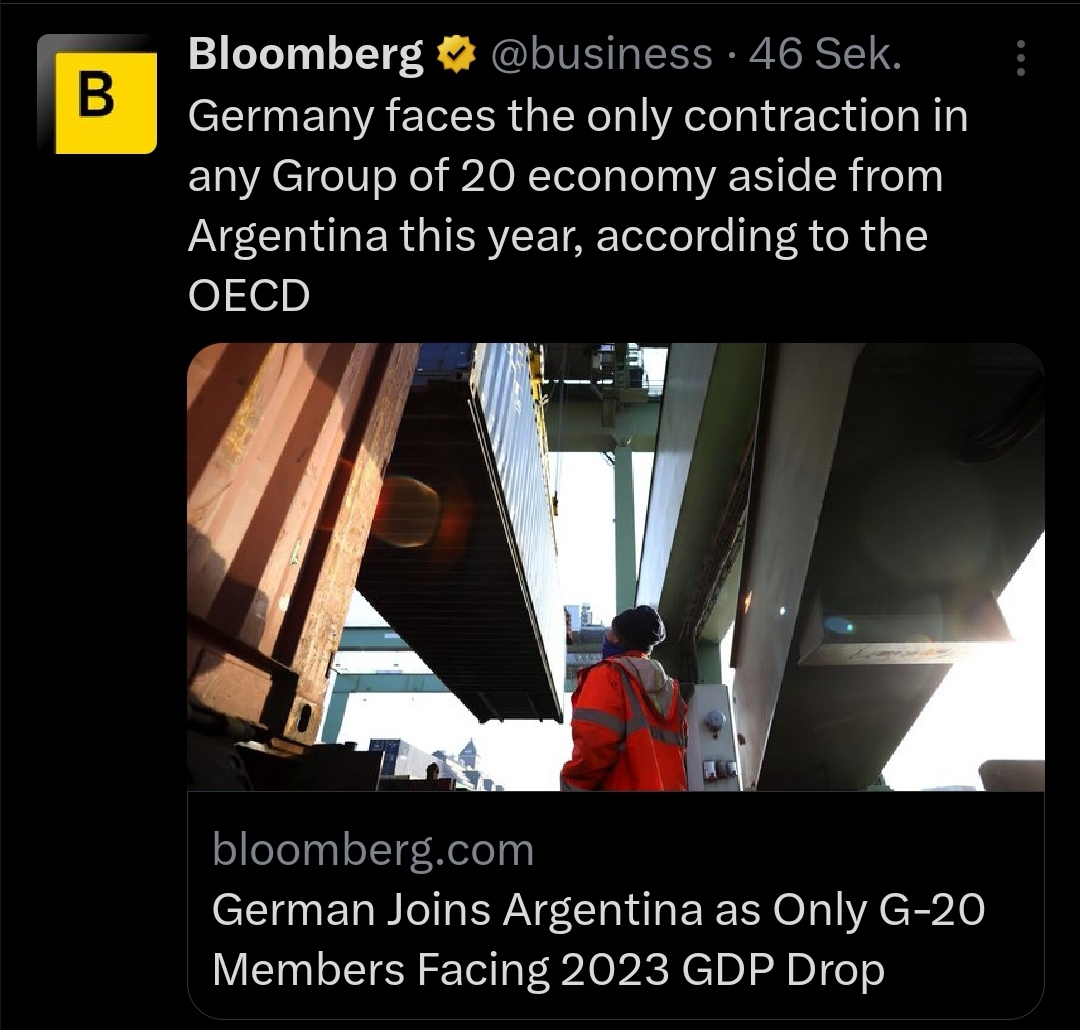Open Bloomberg's profile picture
This screenshot has width=1080, height=1030.
tap(98, 96)
